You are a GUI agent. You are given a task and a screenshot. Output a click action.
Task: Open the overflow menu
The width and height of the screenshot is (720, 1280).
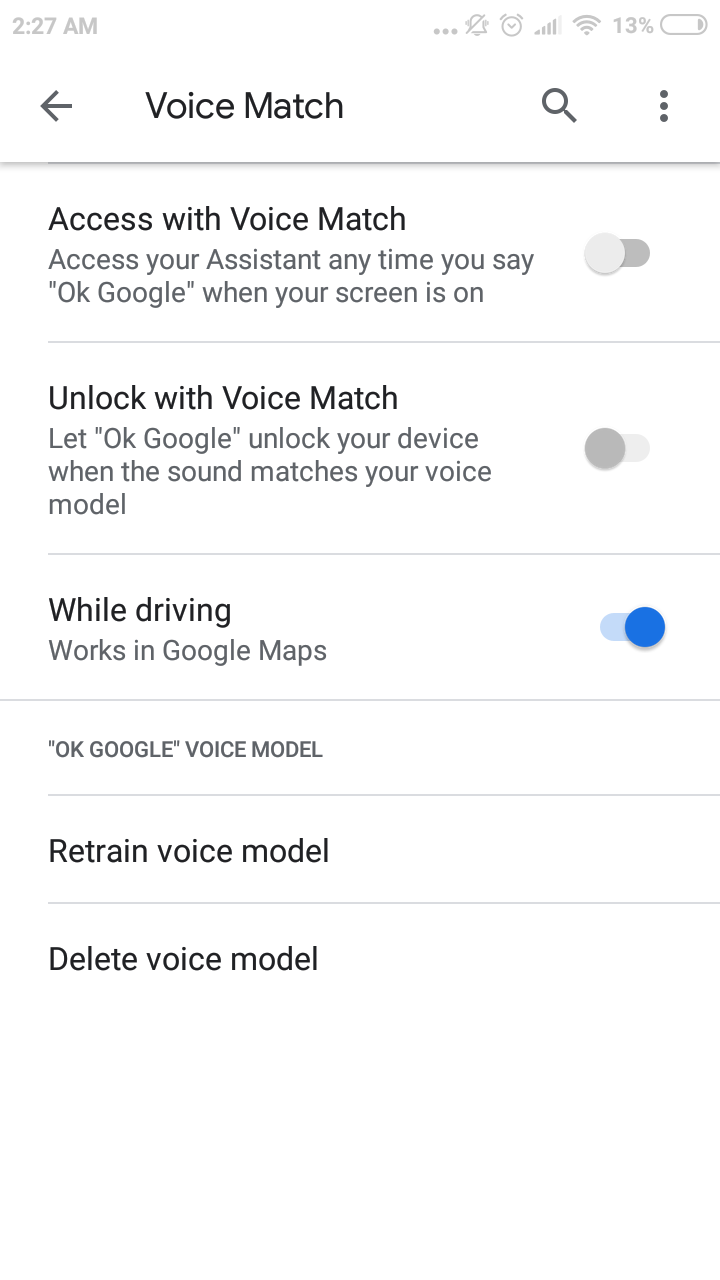(x=664, y=106)
